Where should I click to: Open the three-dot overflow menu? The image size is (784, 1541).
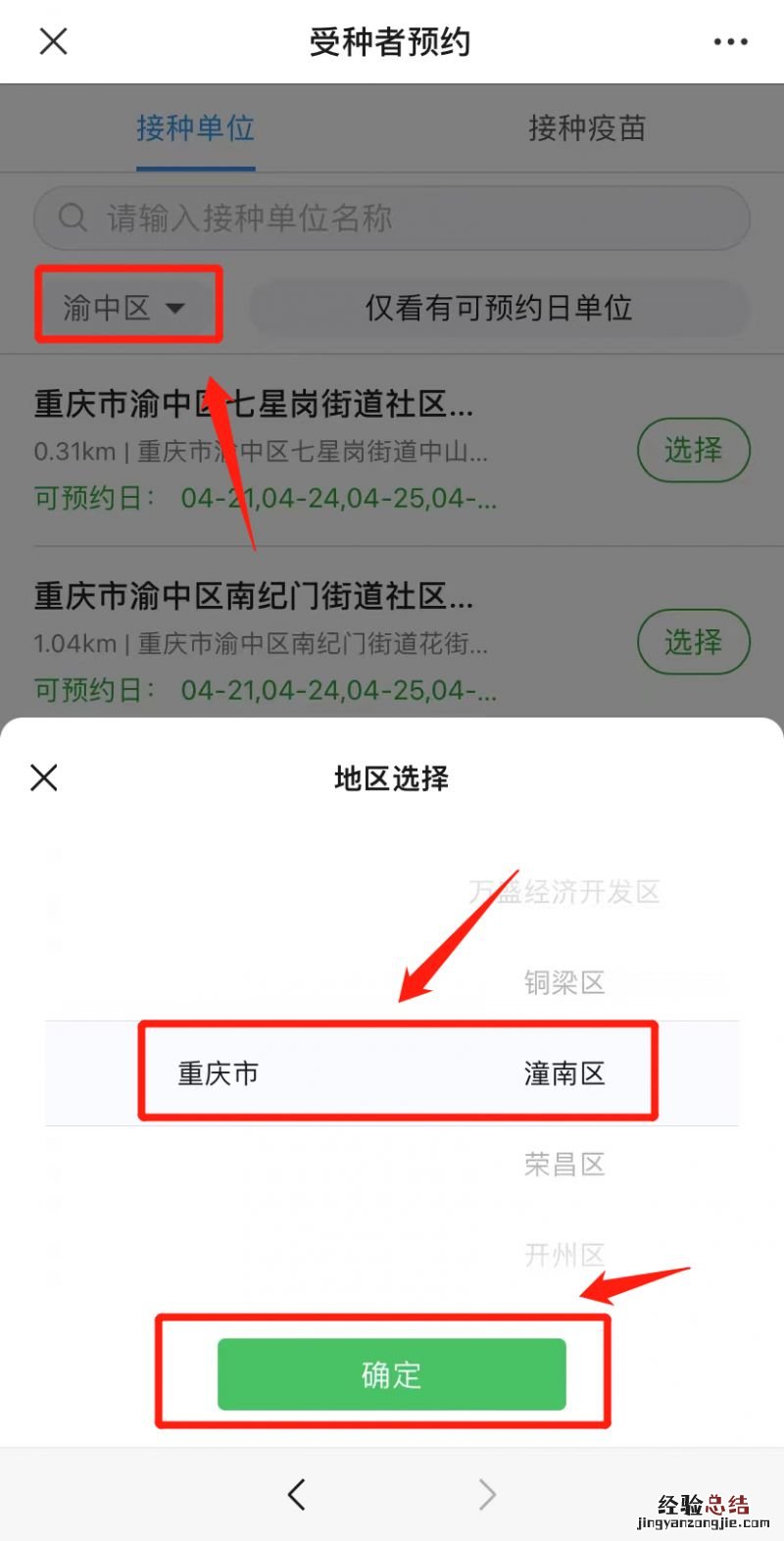(x=730, y=42)
